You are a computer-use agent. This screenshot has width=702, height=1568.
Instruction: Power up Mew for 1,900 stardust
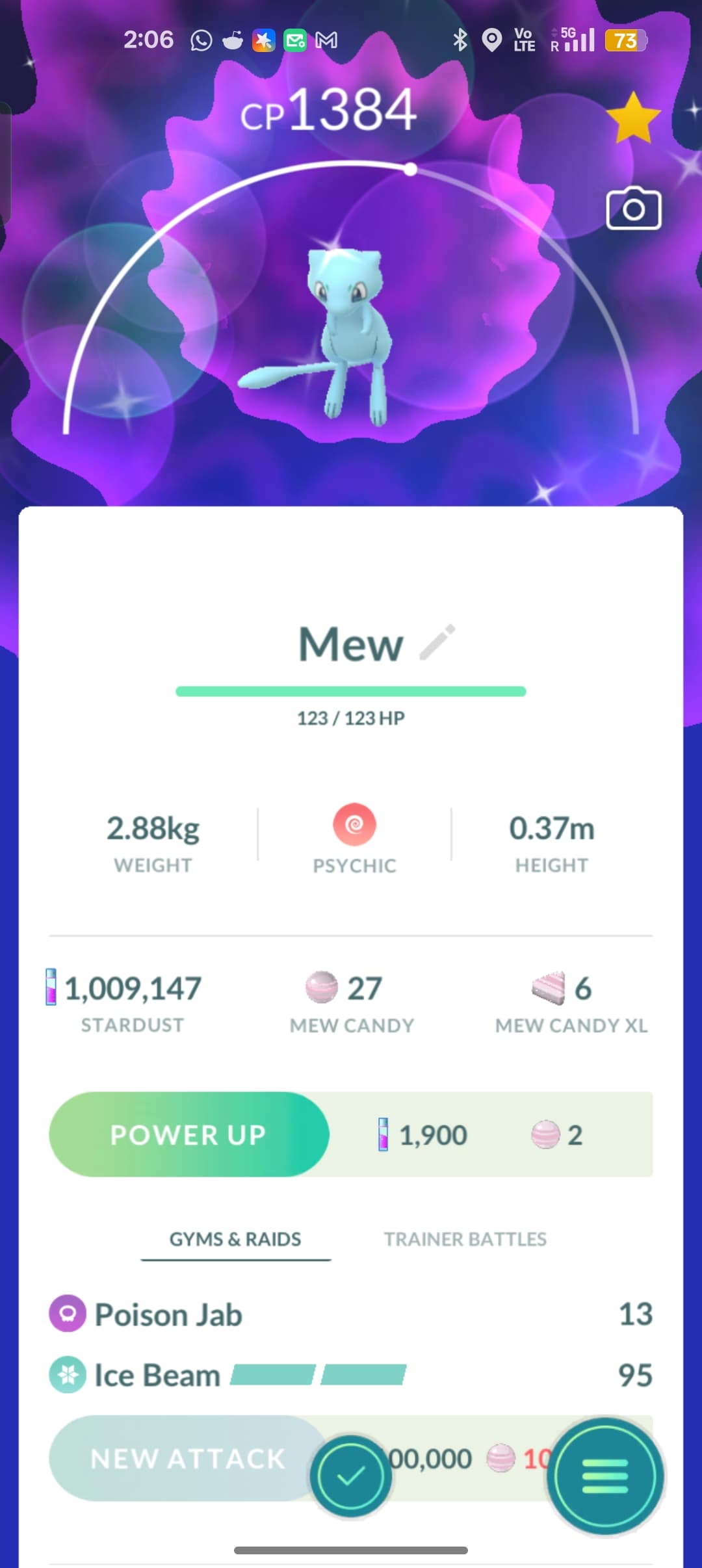click(x=188, y=1134)
